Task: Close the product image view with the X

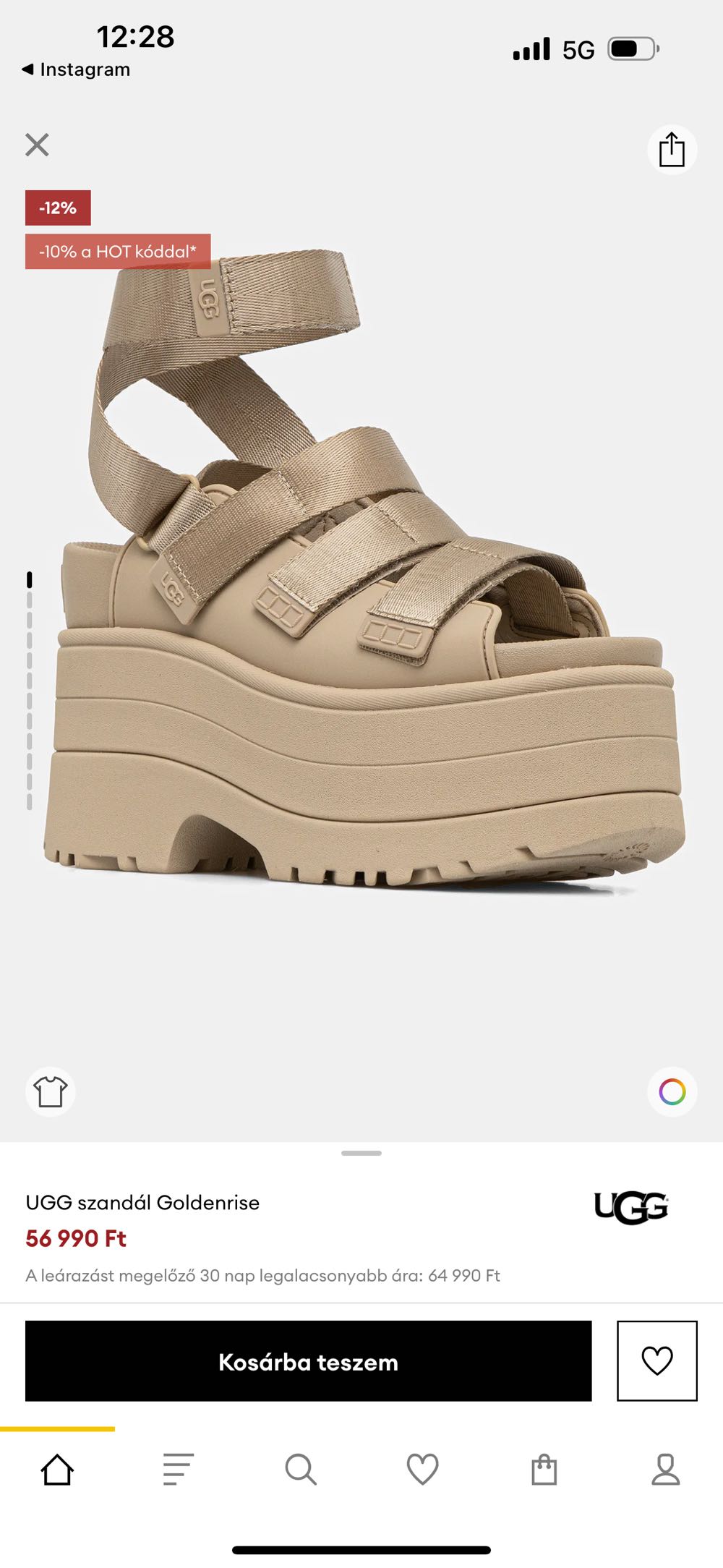Action: point(37,144)
